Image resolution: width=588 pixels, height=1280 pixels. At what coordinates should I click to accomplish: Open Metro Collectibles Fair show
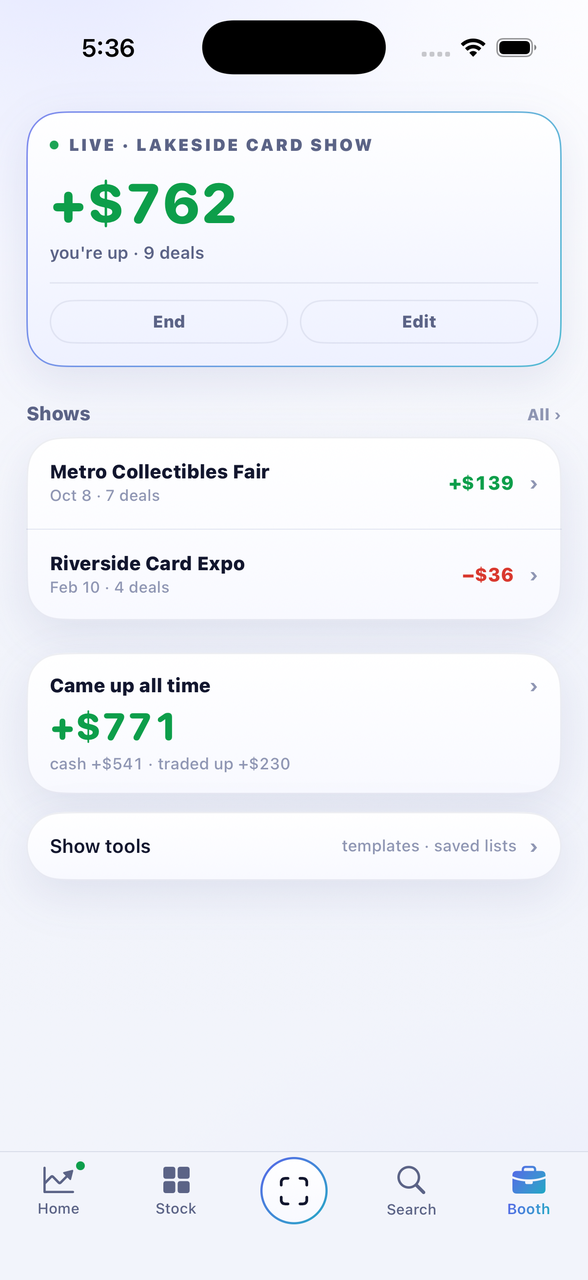point(294,483)
